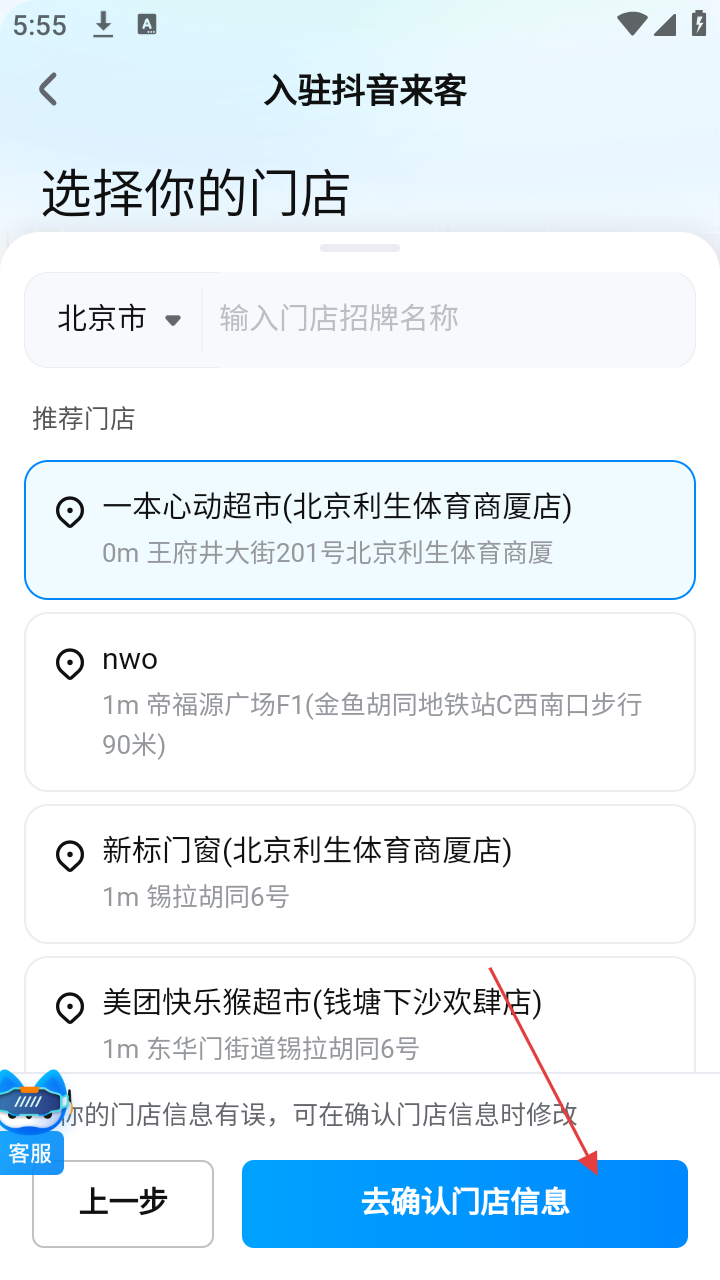This screenshot has height=1280, width=720.
Task: Open the 北京市 city dropdown
Action: [118, 320]
